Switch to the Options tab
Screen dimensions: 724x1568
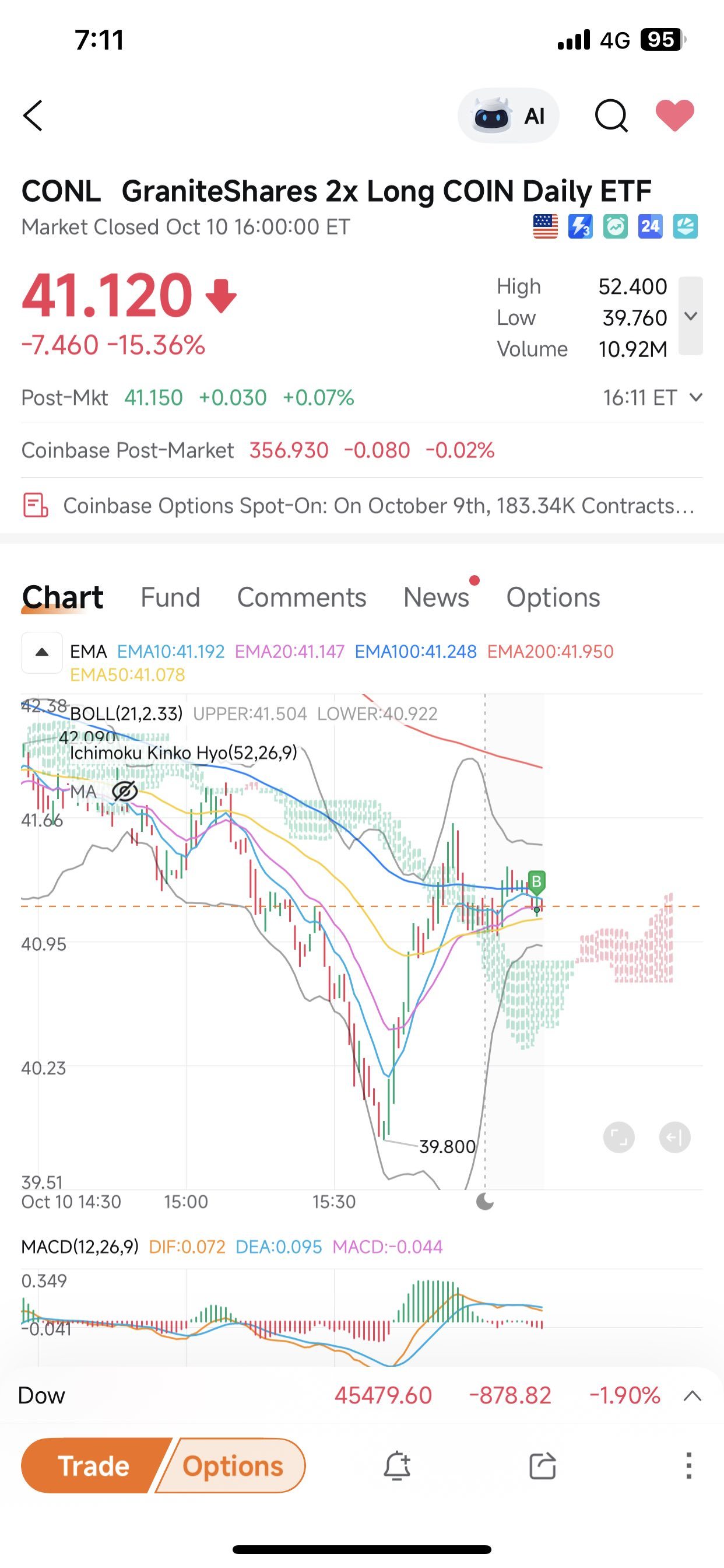pos(553,597)
